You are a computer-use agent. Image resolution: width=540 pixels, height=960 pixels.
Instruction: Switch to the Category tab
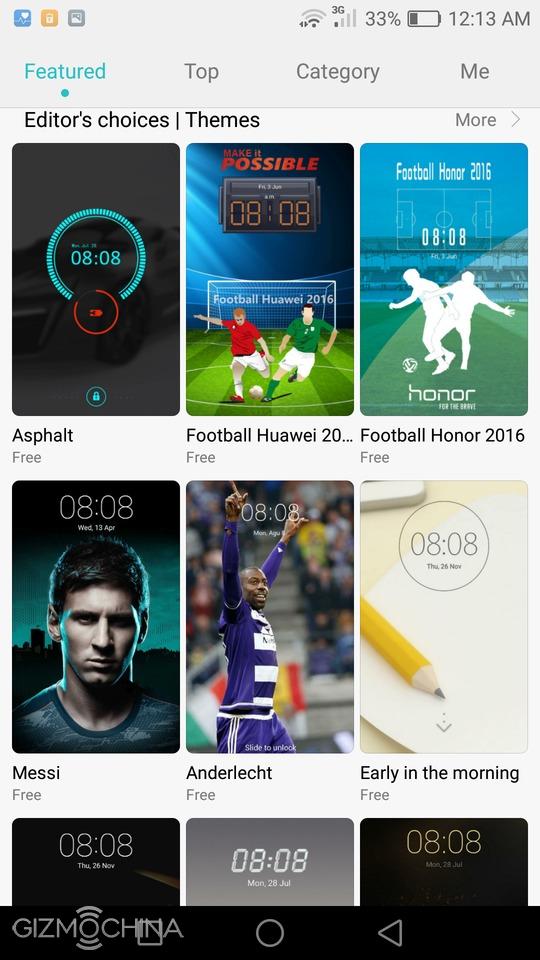pyautogui.click(x=337, y=72)
